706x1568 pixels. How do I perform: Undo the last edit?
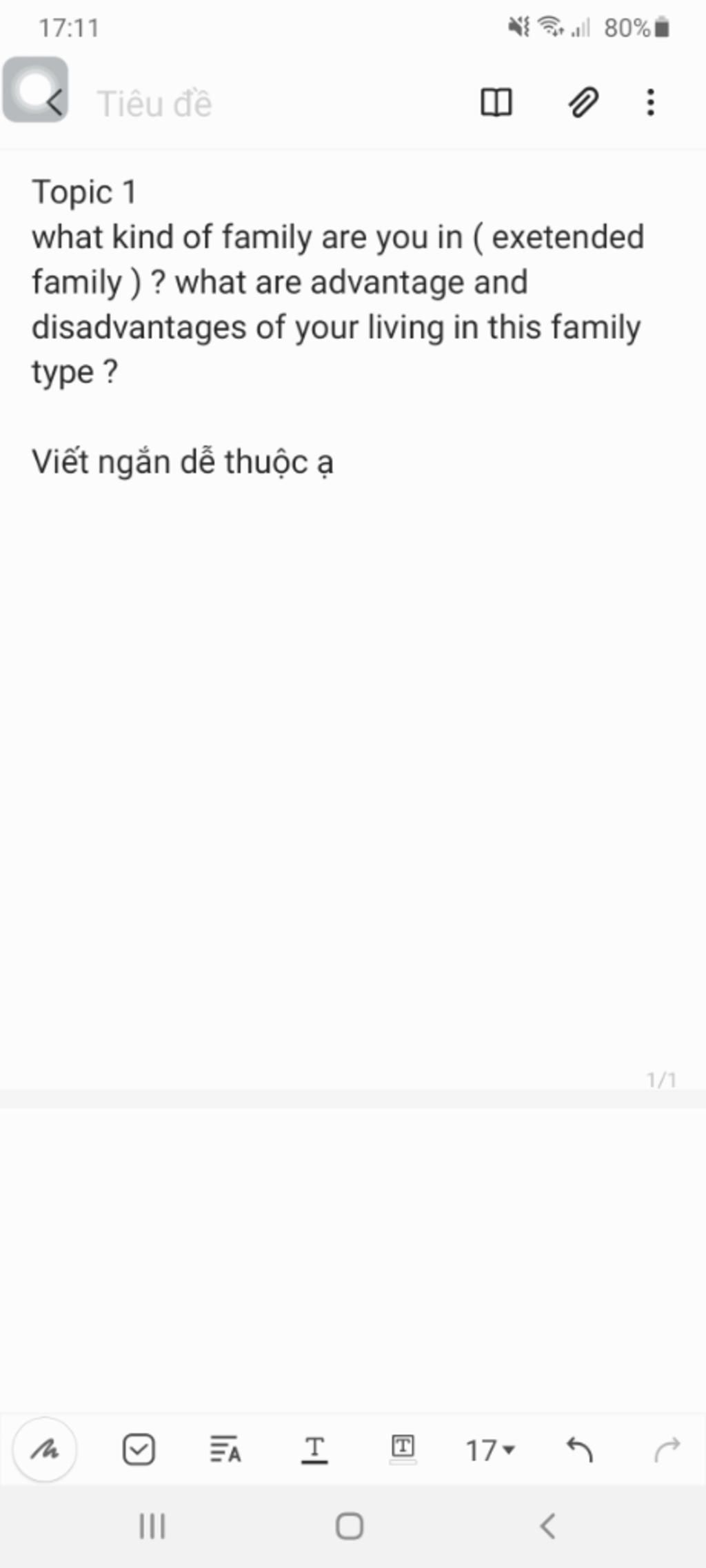click(579, 1449)
